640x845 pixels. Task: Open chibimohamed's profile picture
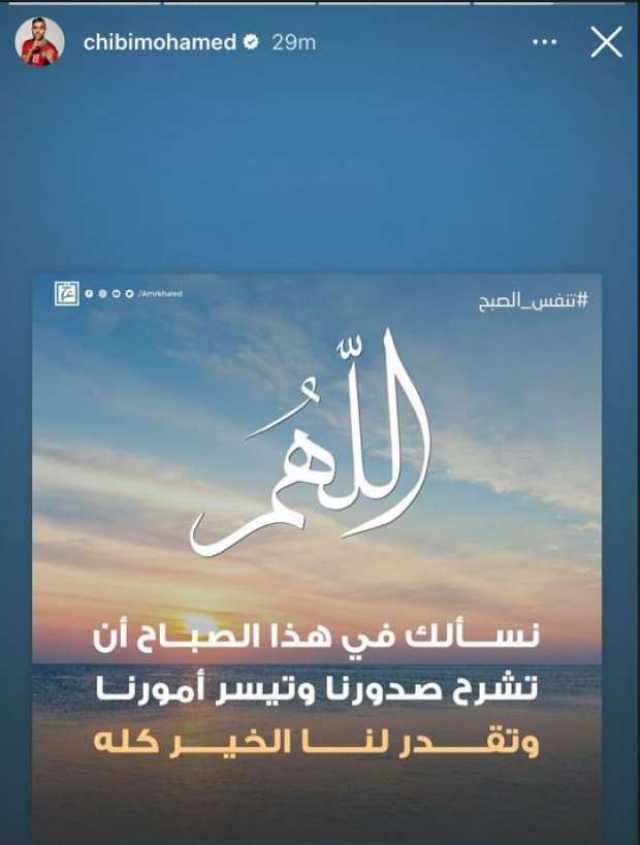tap(39, 42)
